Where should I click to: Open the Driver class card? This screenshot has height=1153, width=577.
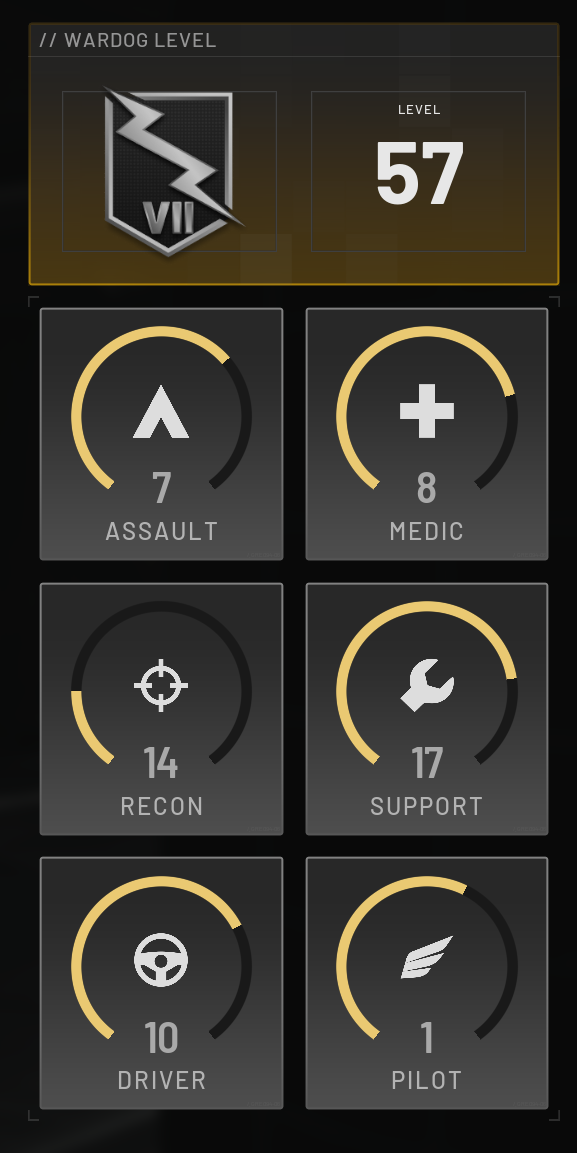pos(161,983)
